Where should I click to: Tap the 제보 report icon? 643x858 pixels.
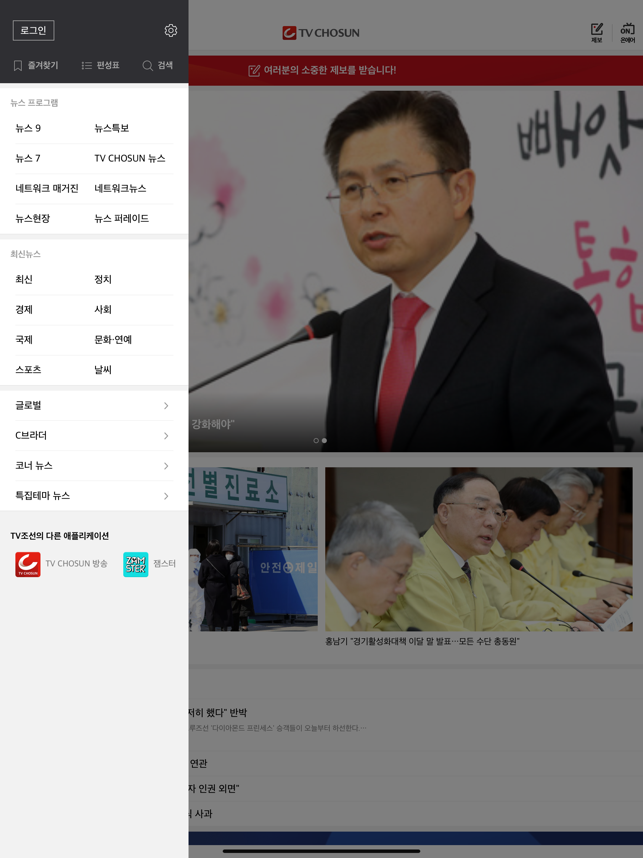click(x=597, y=32)
